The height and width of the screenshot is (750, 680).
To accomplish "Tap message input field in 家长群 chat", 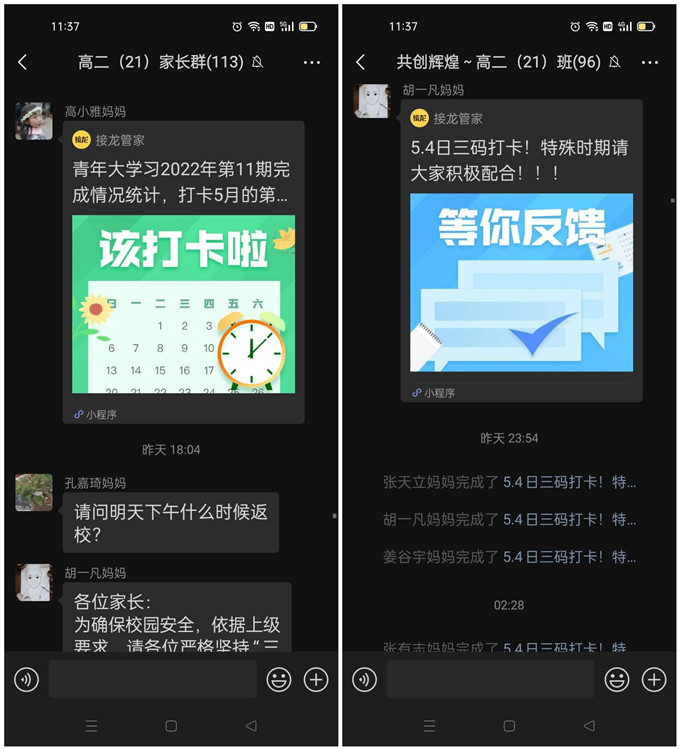I will (x=152, y=680).
